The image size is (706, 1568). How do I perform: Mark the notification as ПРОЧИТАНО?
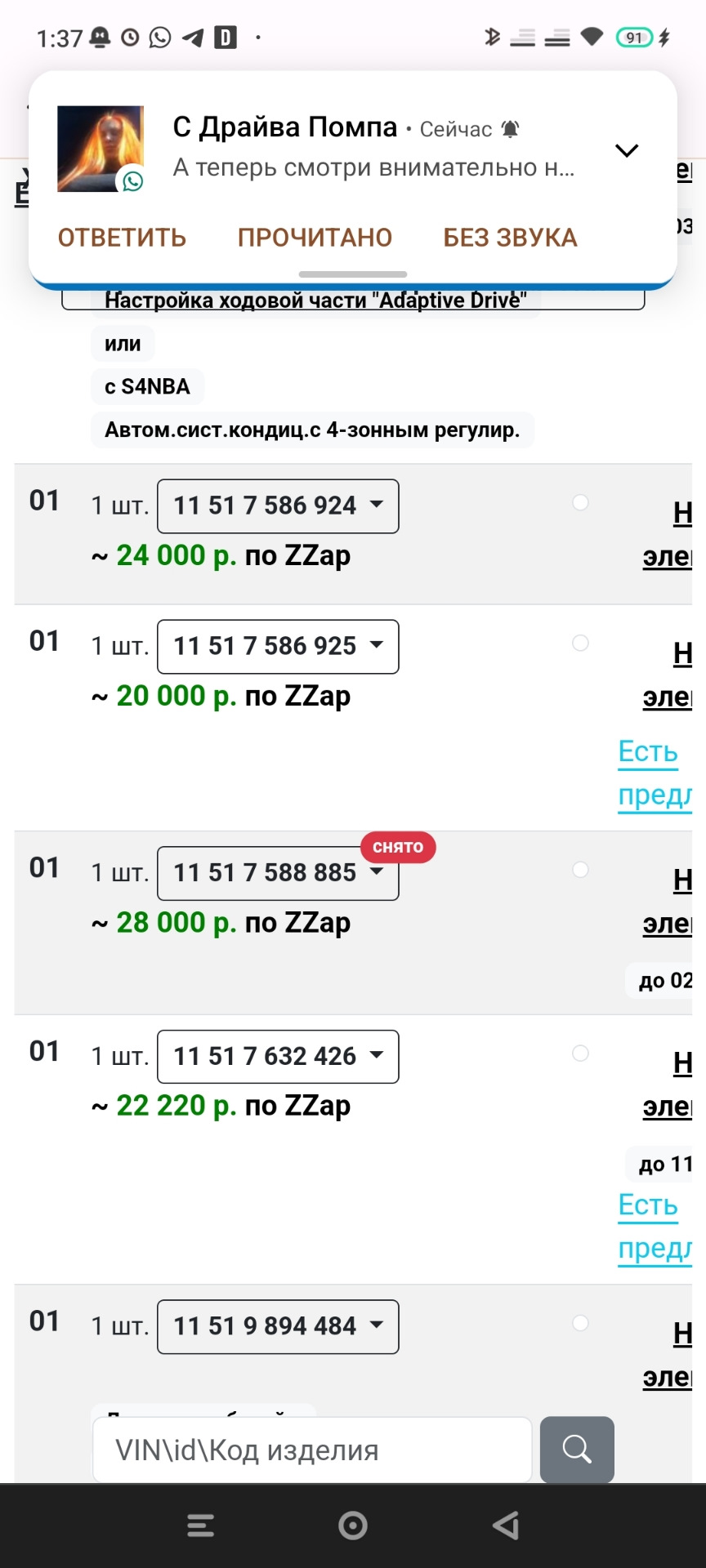click(x=315, y=238)
